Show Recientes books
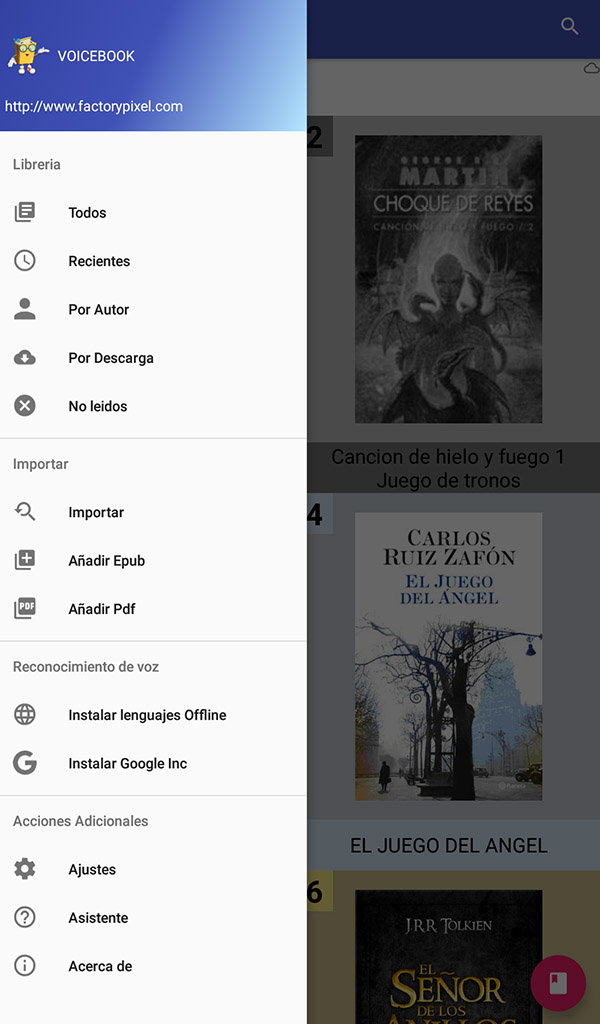This screenshot has height=1024, width=600. 99,261
